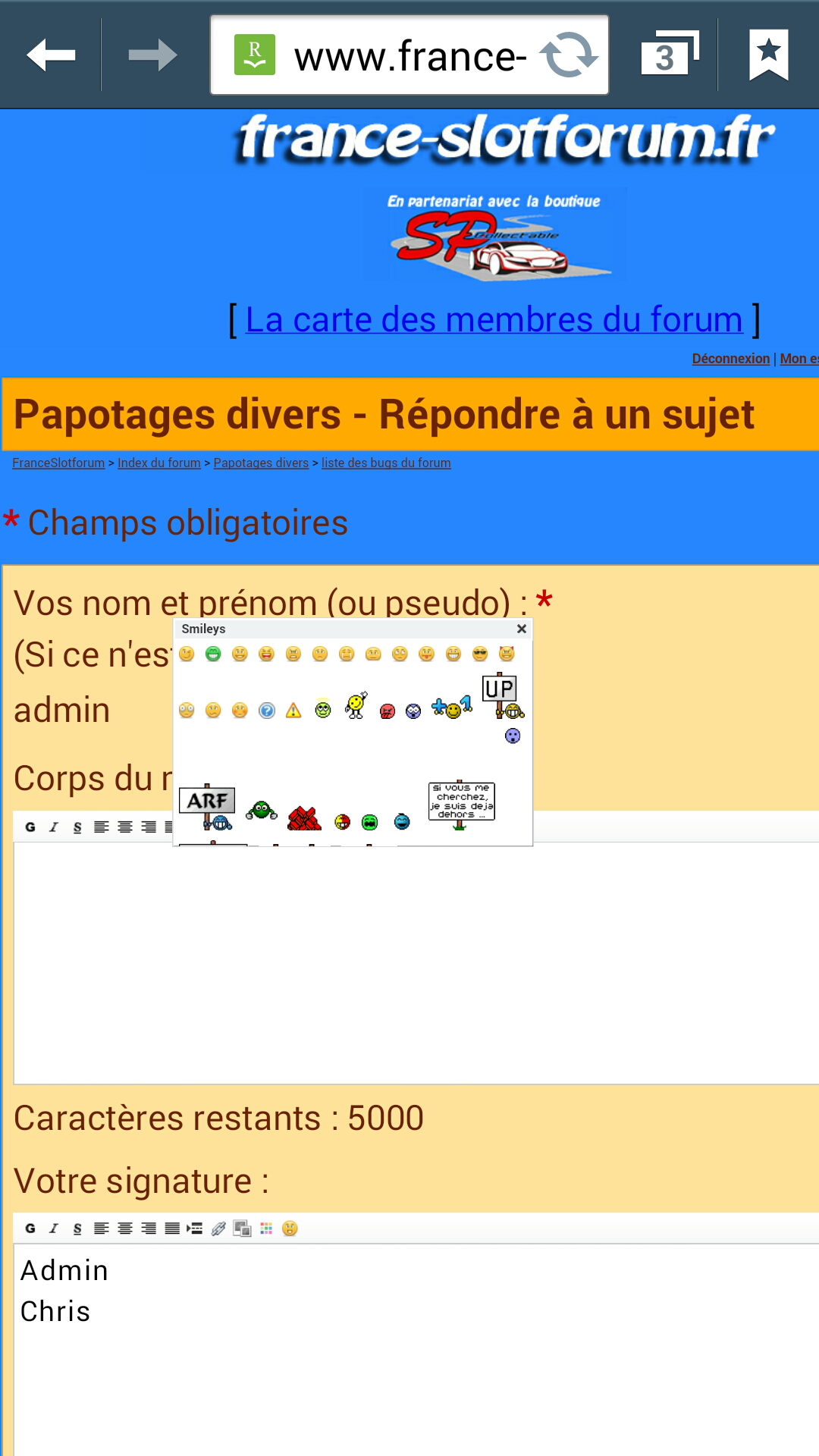
Task: Insert the ARF sign smiley
Action: click(x=208, y=808)
